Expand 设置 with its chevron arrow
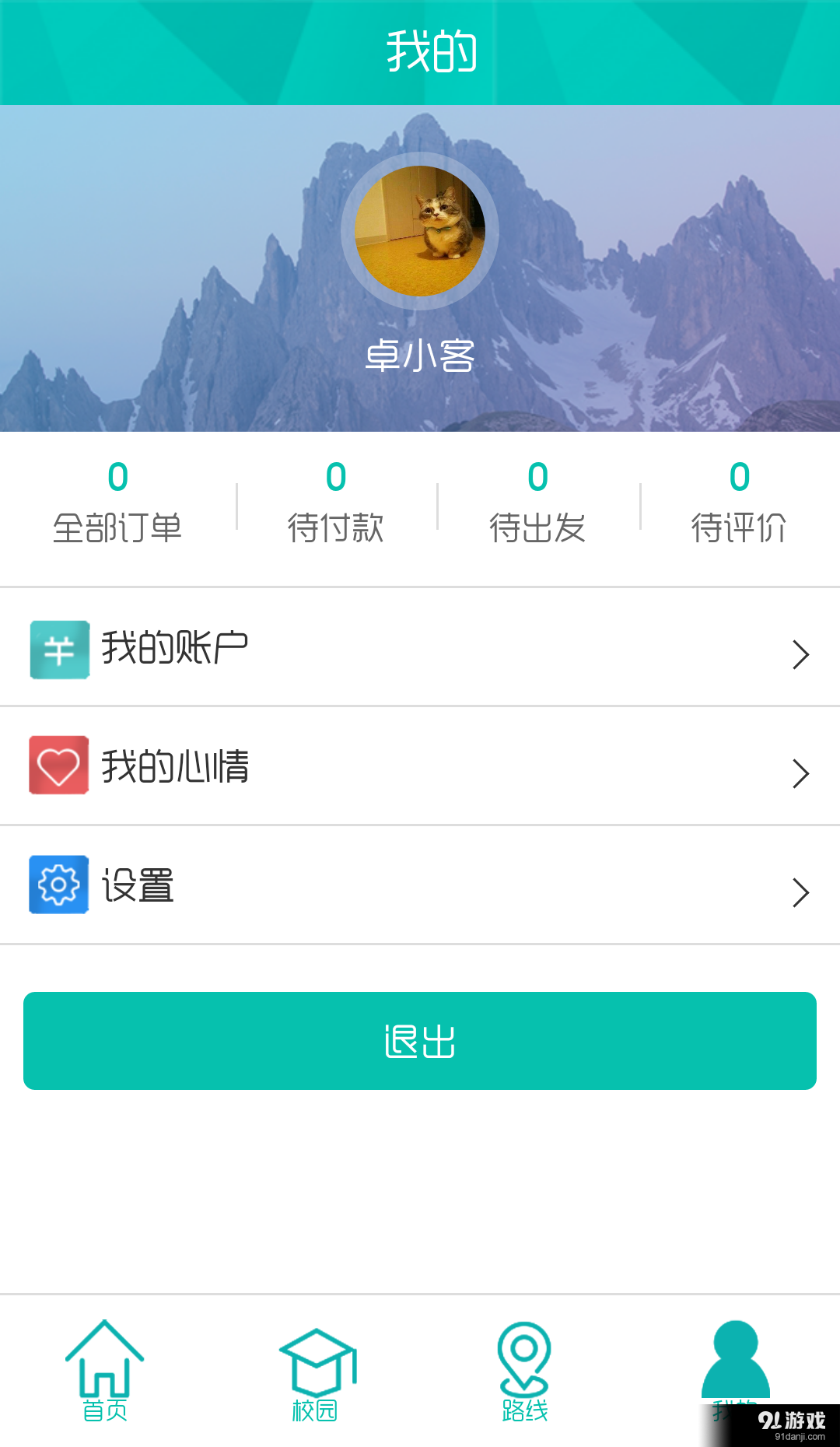The image size is (840, 1447). 800,892
